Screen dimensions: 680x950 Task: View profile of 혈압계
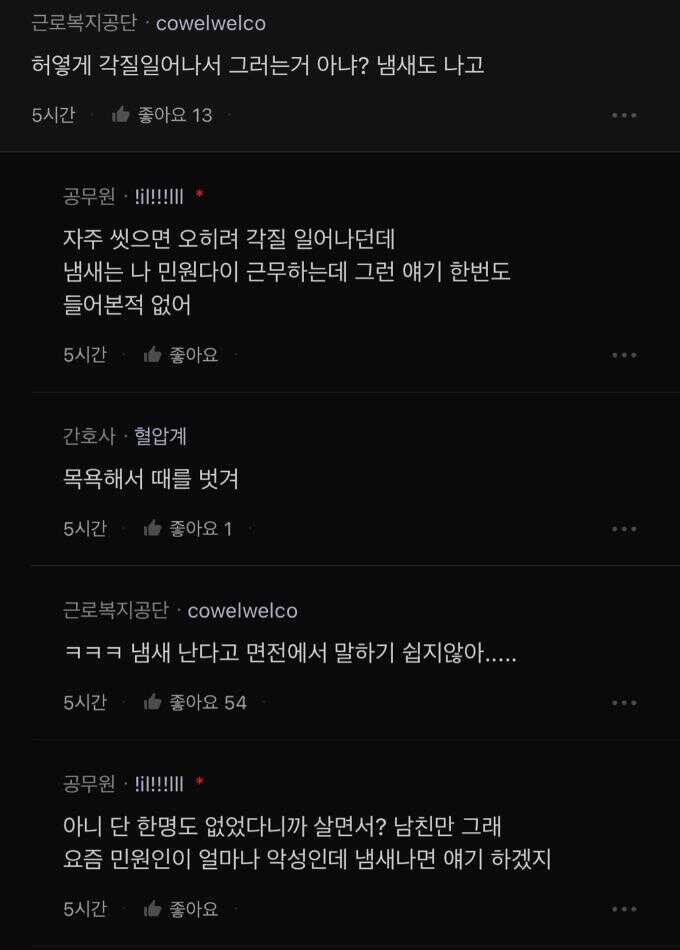pyautogui.click(x=160, y=436)
